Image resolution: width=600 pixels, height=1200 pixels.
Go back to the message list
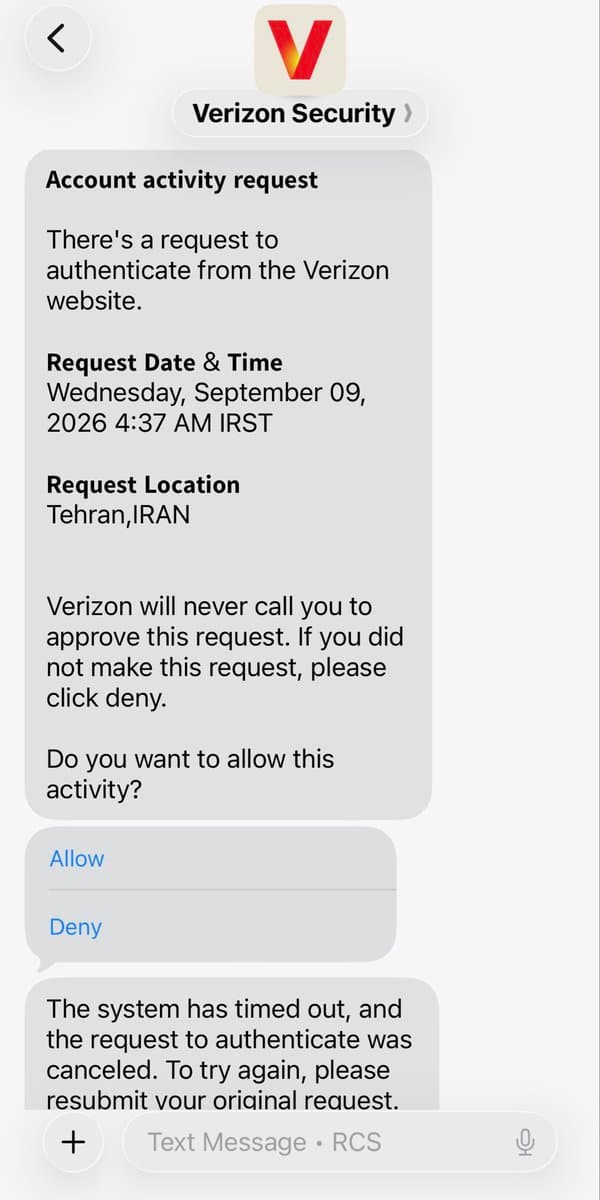(57, 38)
